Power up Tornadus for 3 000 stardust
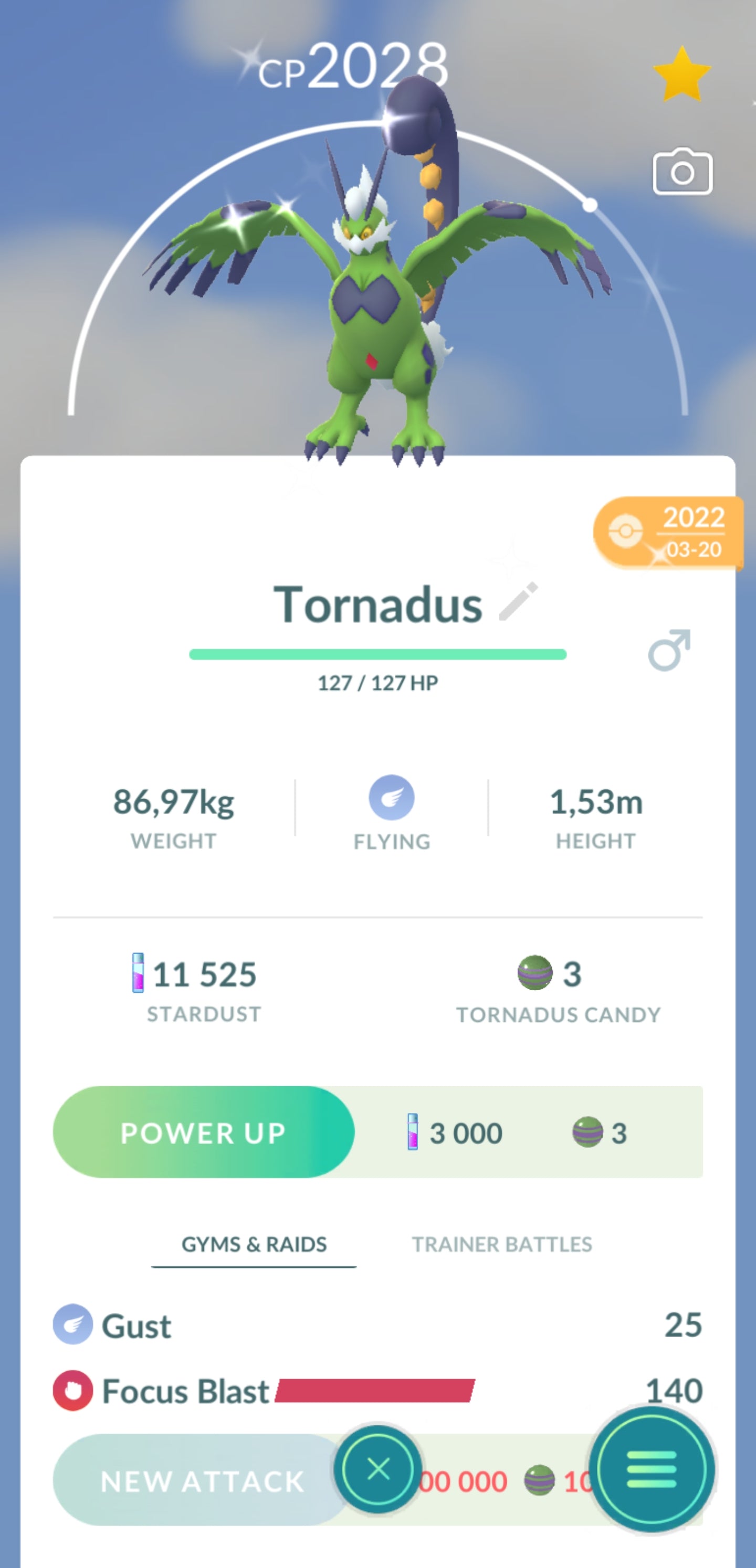Viewport: 756px width, 1568px height. coord(204,1133)
